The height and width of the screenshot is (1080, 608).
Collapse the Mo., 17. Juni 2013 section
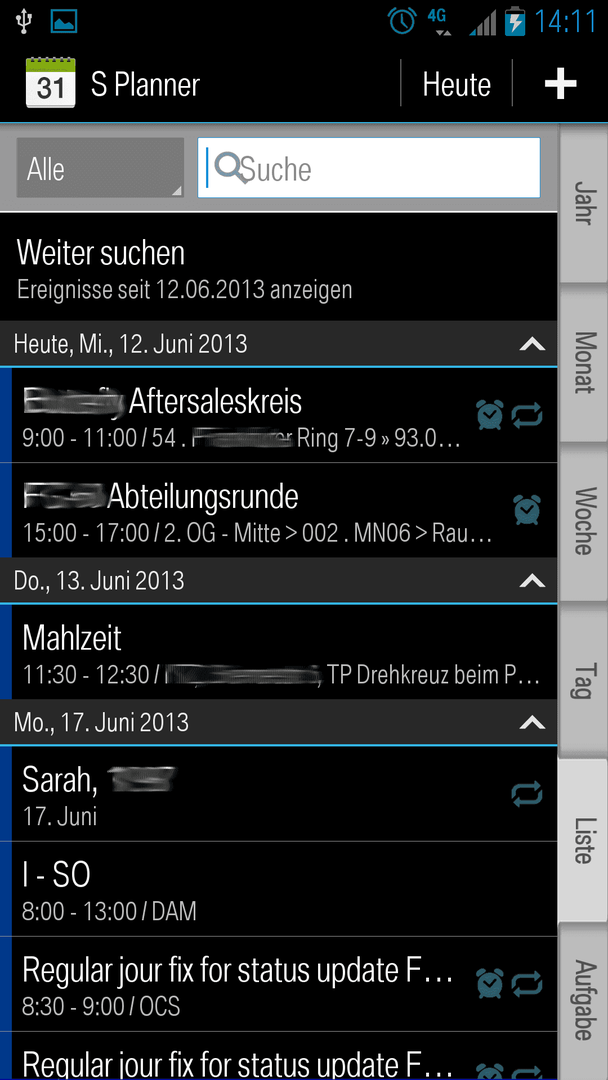[532, 722]
